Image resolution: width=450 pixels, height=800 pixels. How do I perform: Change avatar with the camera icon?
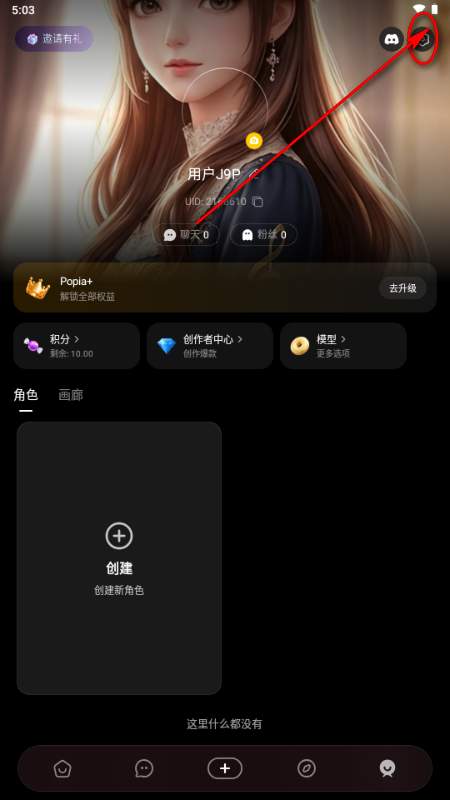(254, 141)
